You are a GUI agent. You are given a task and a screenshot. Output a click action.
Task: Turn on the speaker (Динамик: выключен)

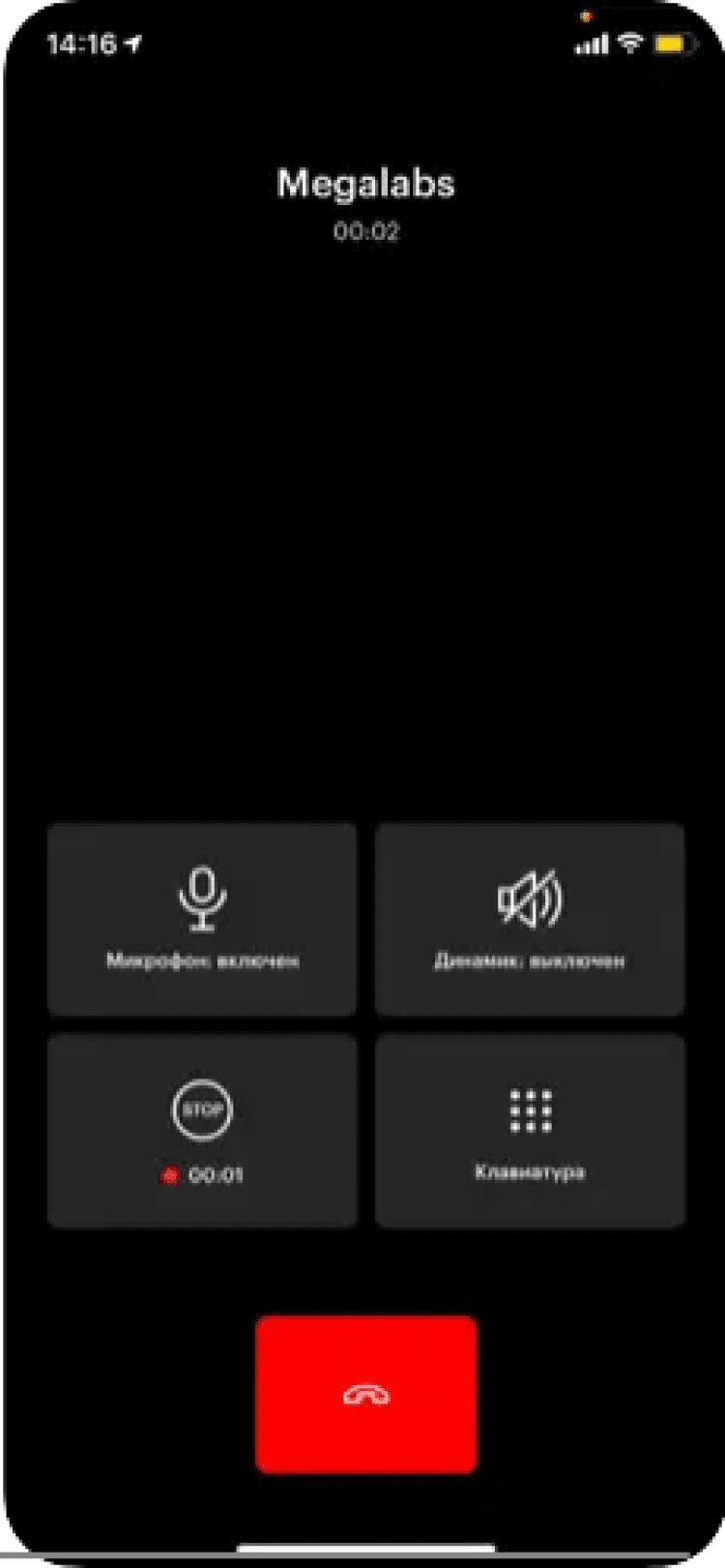(x=530, y=917)
